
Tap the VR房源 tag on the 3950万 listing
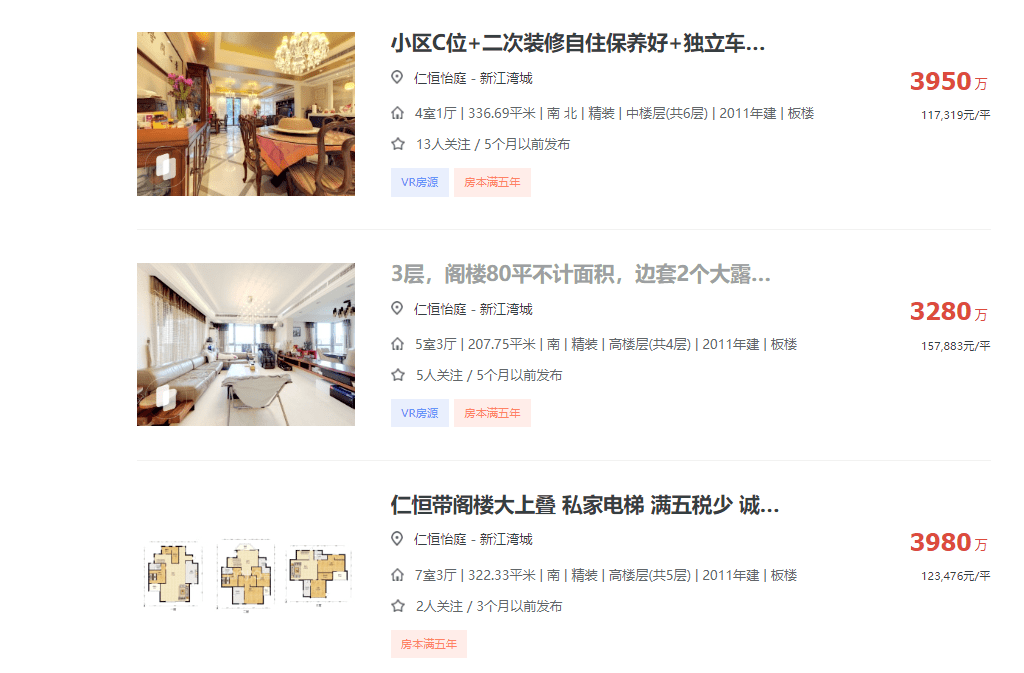click(x=419, y=183)
